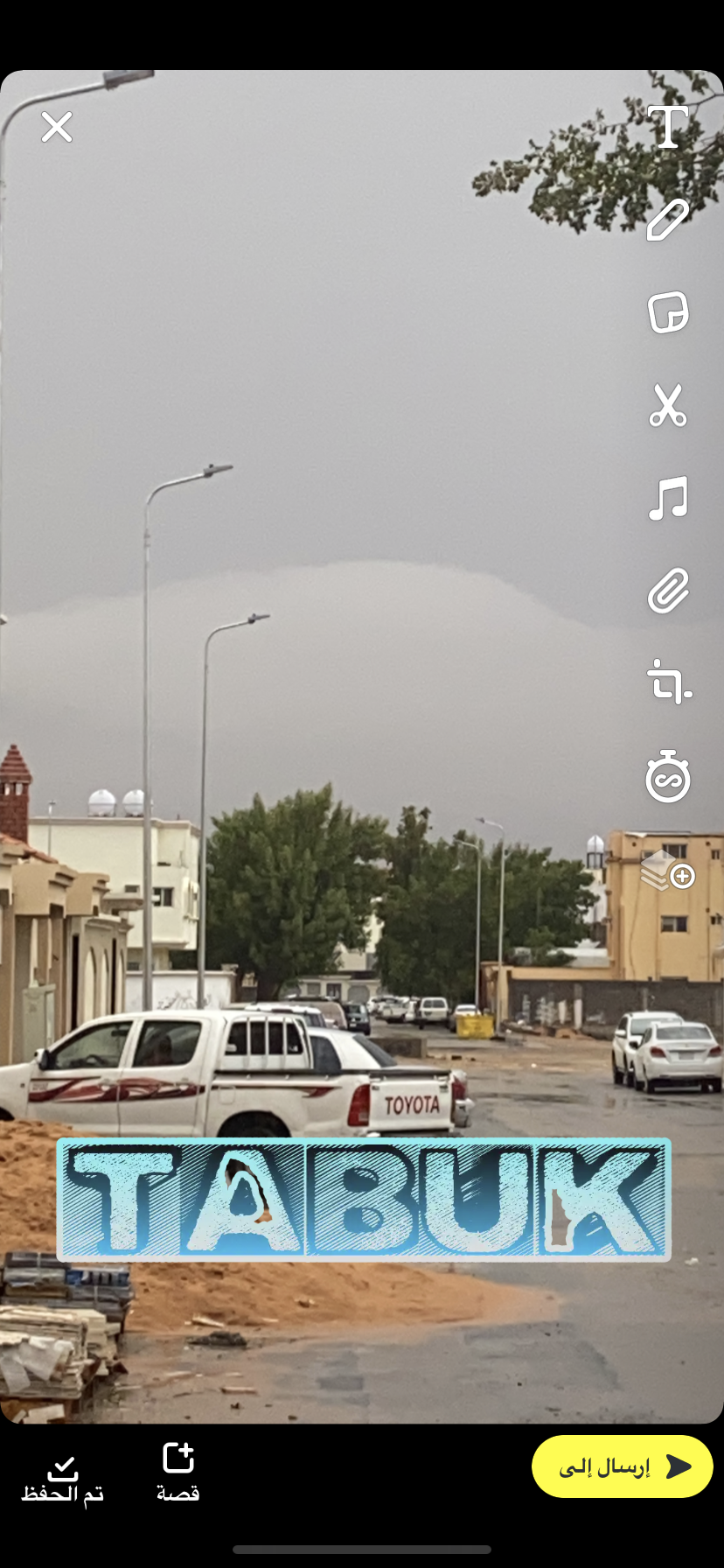This screenshot has height=1568, width=724.
Task: Attach a link with the paperclip
Action: (668, 591)
